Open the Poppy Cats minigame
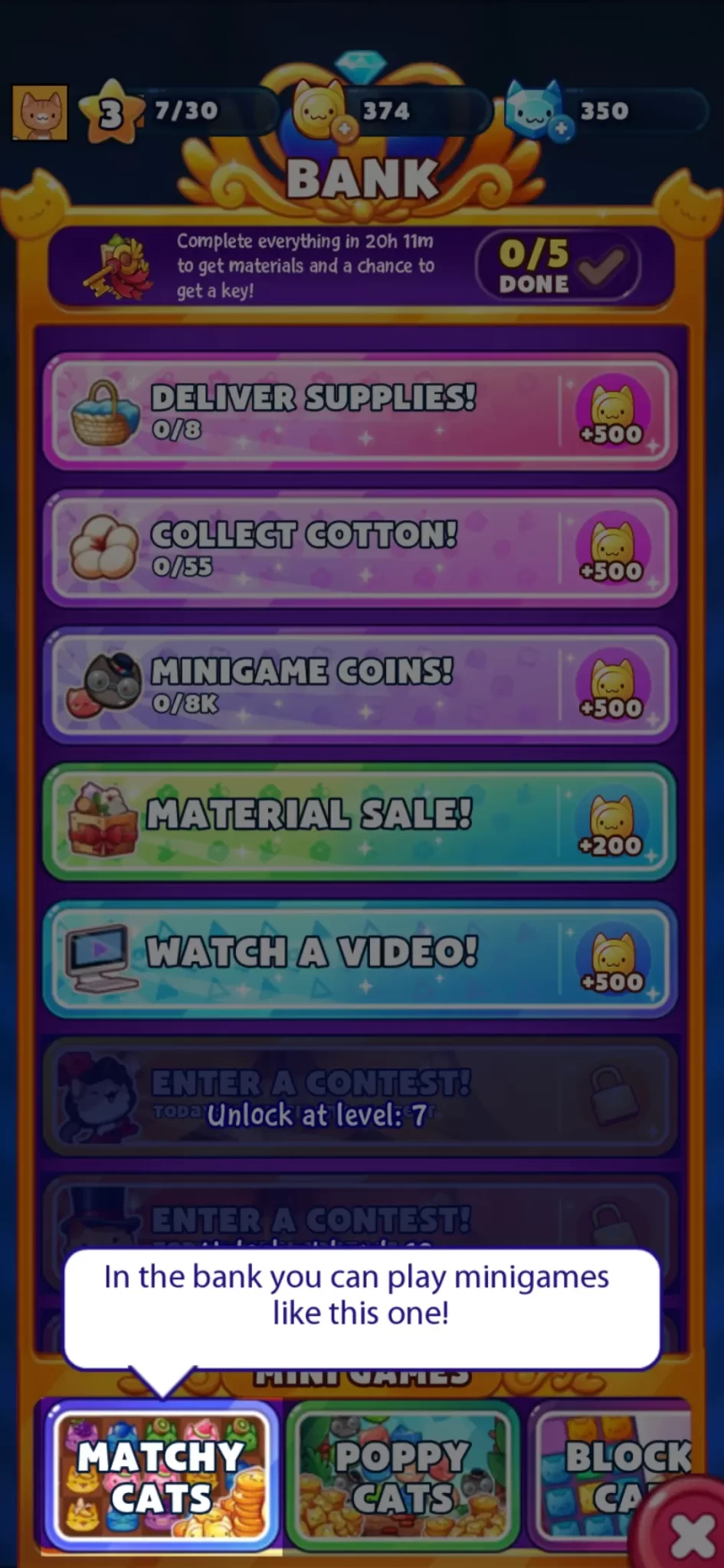Screen dimensions: 724x1568 (402, 1475)
